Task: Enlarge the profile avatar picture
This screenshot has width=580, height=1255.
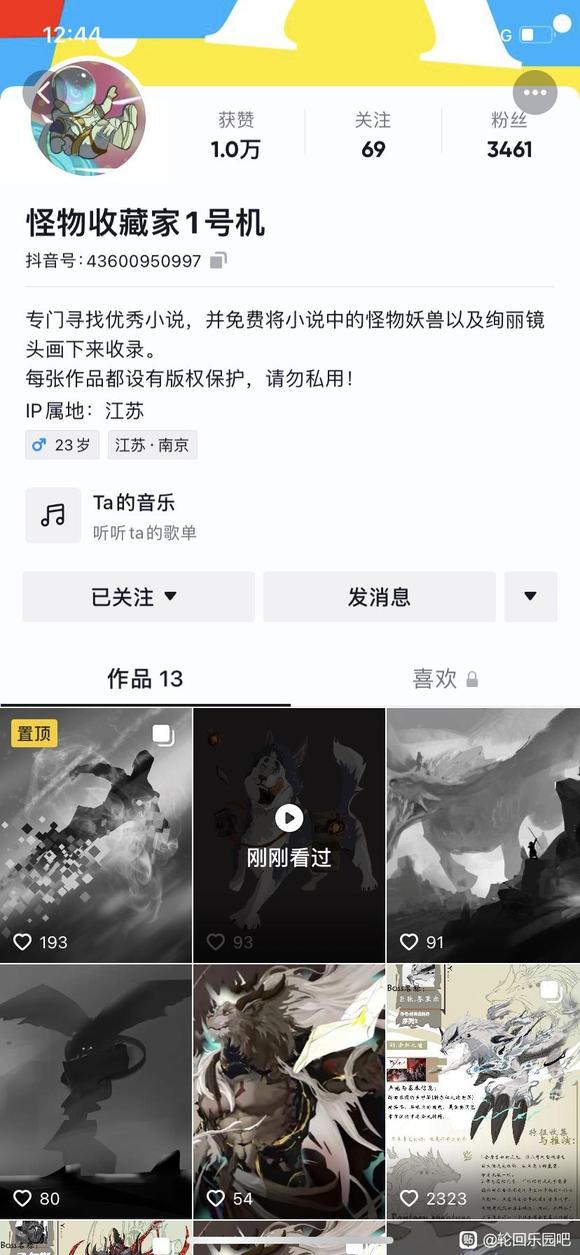Action: pos(88,118)
